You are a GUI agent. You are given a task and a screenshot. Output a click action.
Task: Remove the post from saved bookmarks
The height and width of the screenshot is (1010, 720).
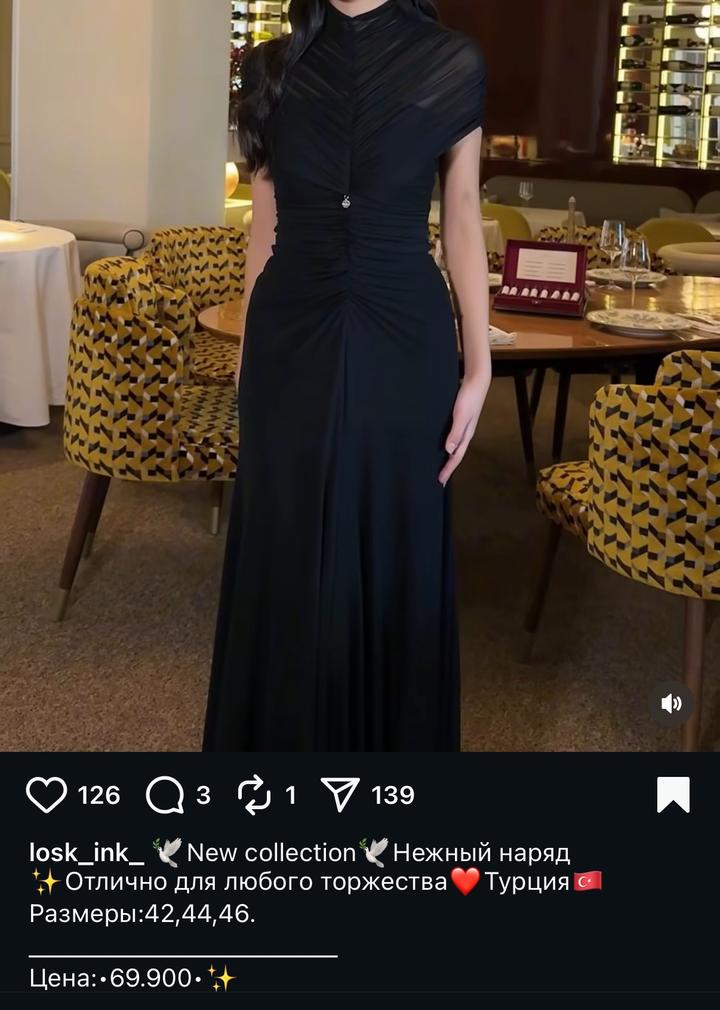tap(673, 795)
